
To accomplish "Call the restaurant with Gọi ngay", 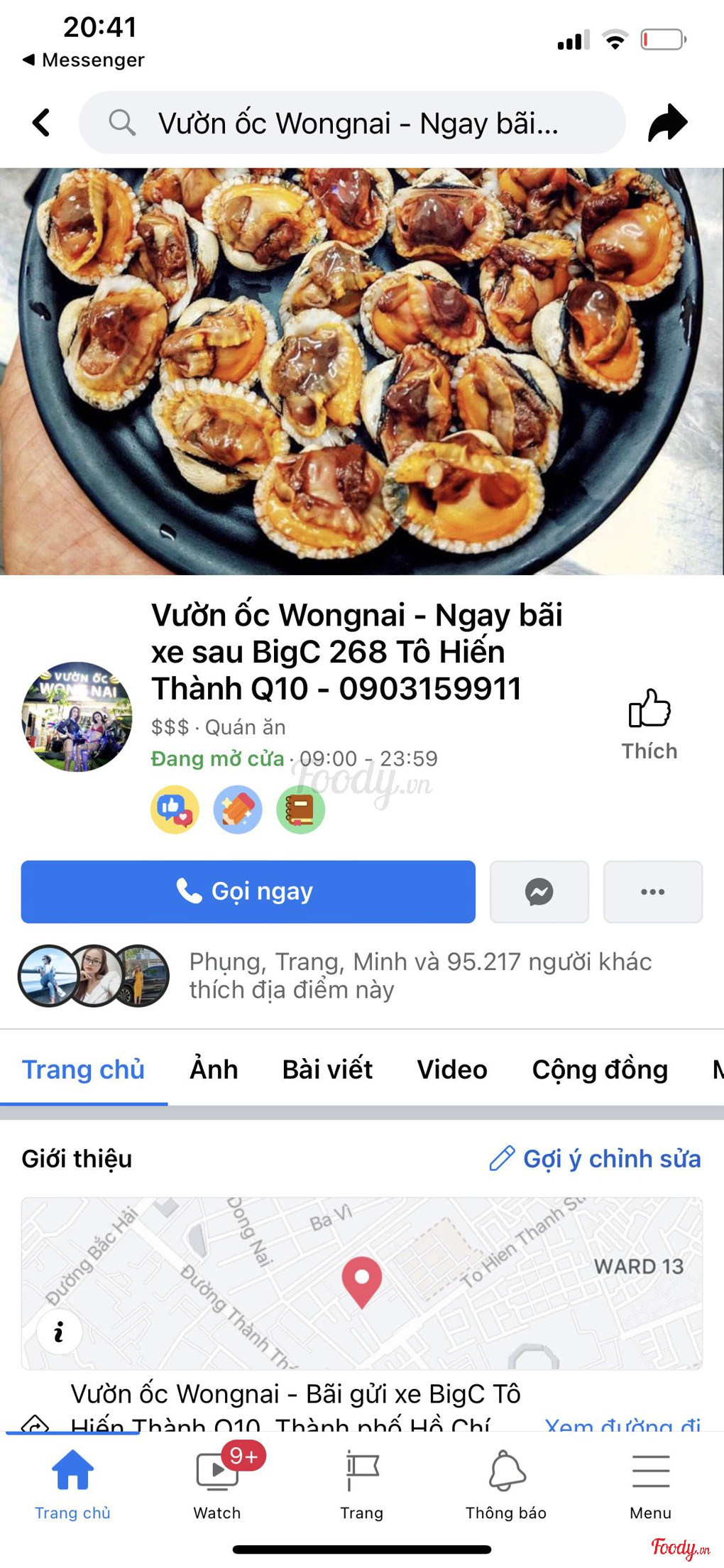I will [248, 891].
